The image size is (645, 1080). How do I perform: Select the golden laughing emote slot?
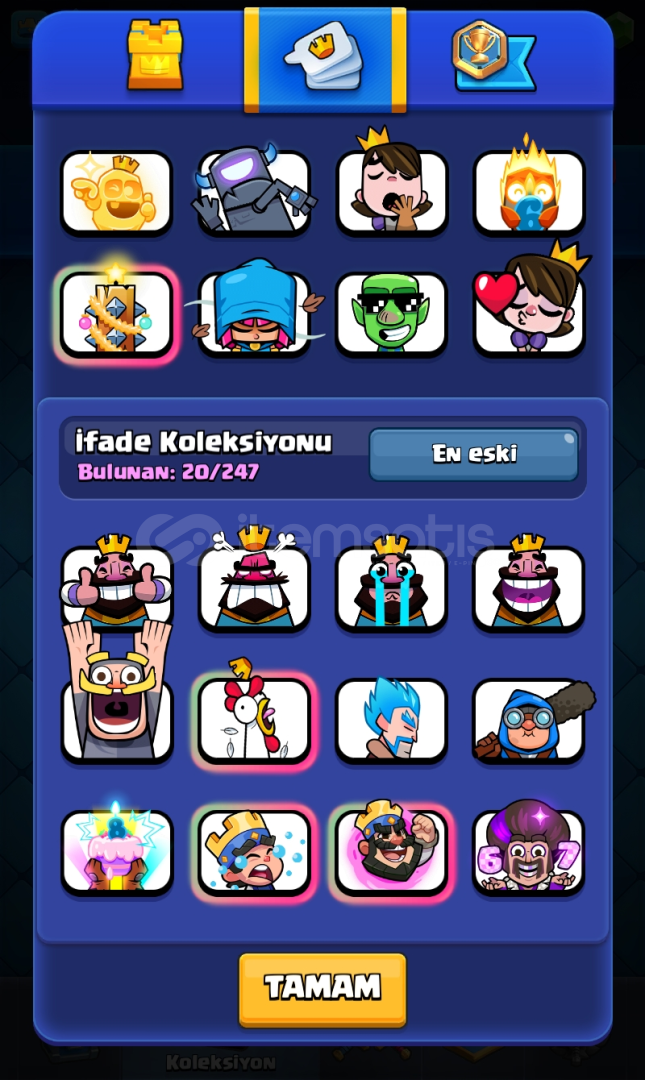tap(116, 192)
